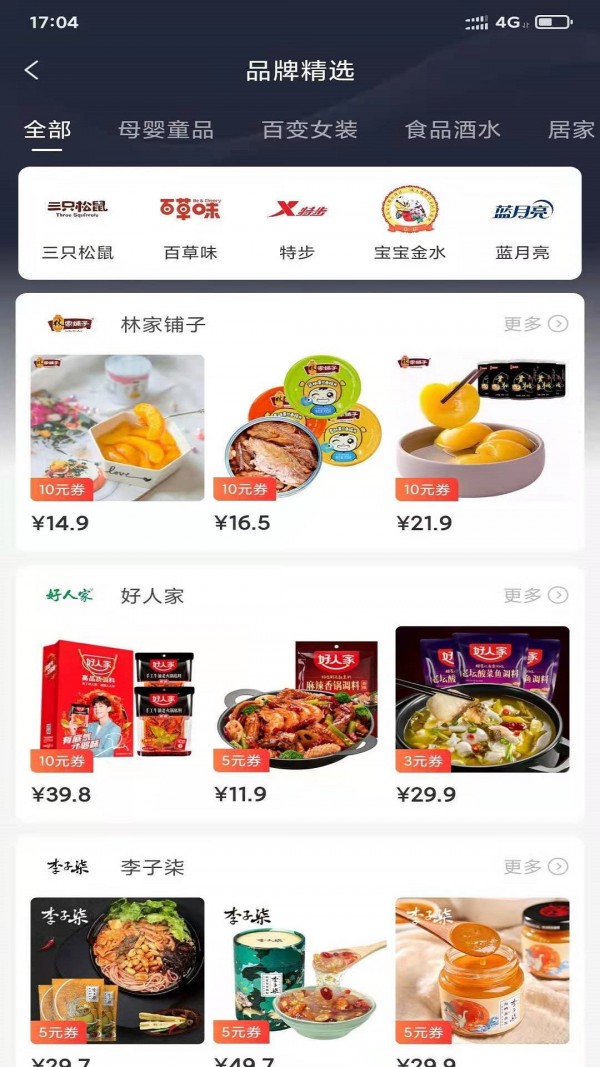Open the 蓝月亮 brand

click(x=522, y=223)
